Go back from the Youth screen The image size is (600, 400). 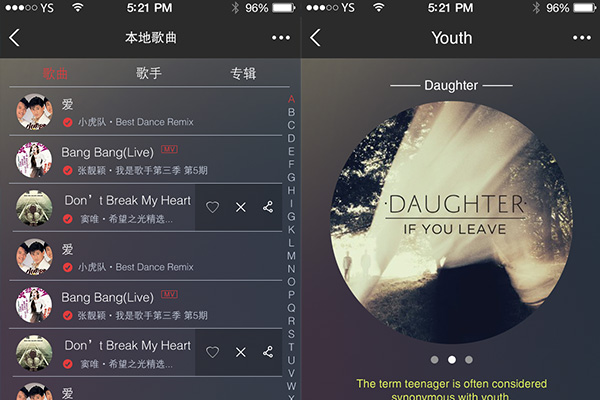point(315,38)
